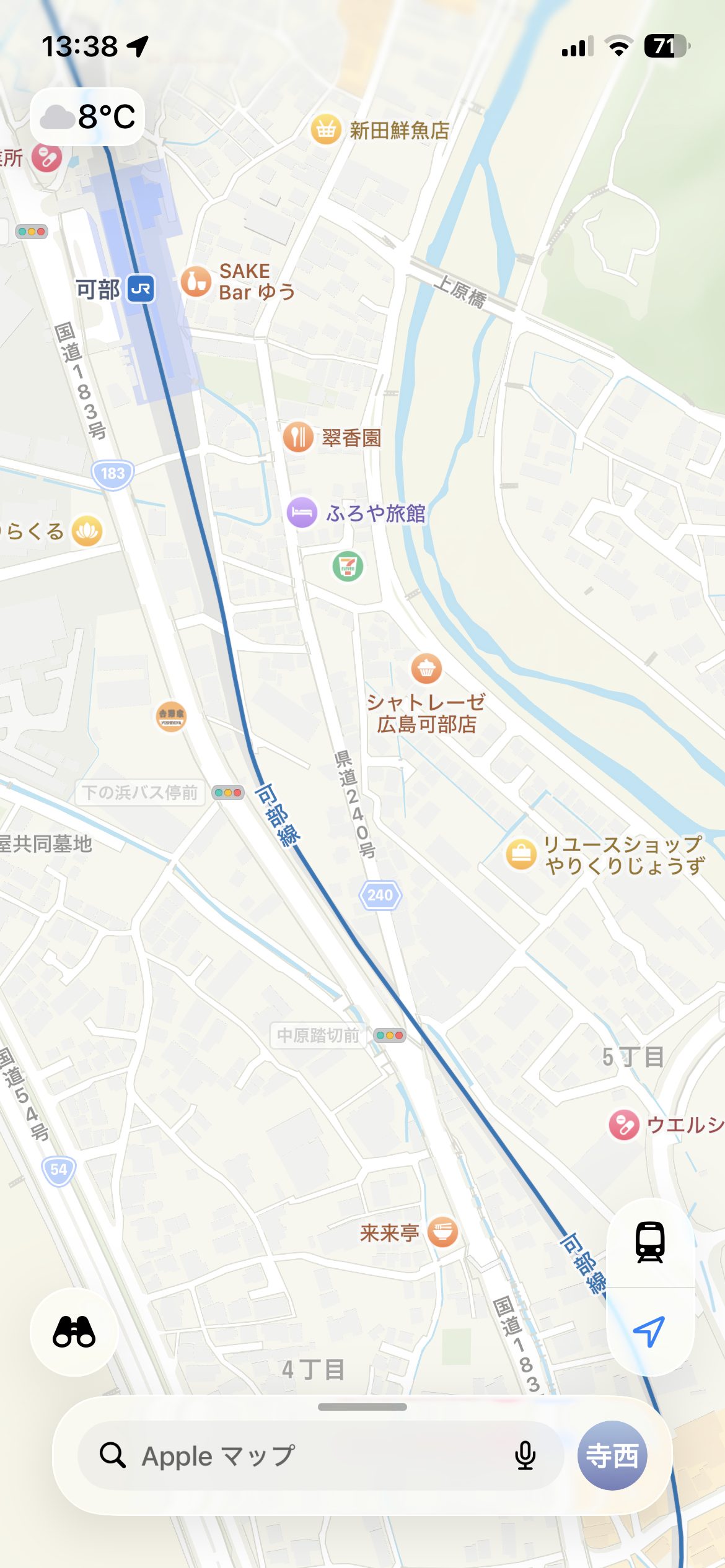Open the シャトレーゼ 広島可部店 pin
Screen dimensions: 725x1568
(426, 669)
